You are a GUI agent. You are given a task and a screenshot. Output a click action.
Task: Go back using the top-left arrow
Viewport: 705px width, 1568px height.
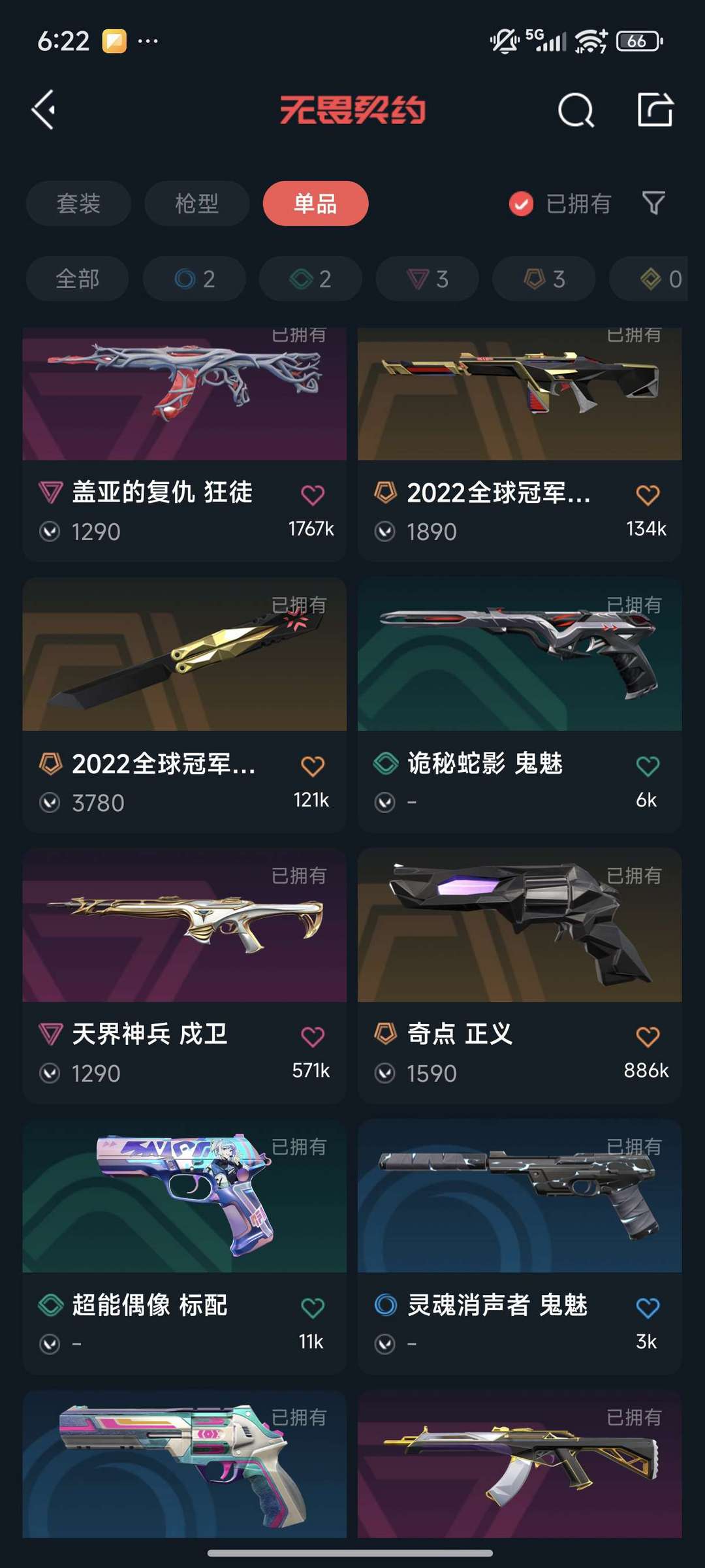pyautogui.click(x=43, y=110)
